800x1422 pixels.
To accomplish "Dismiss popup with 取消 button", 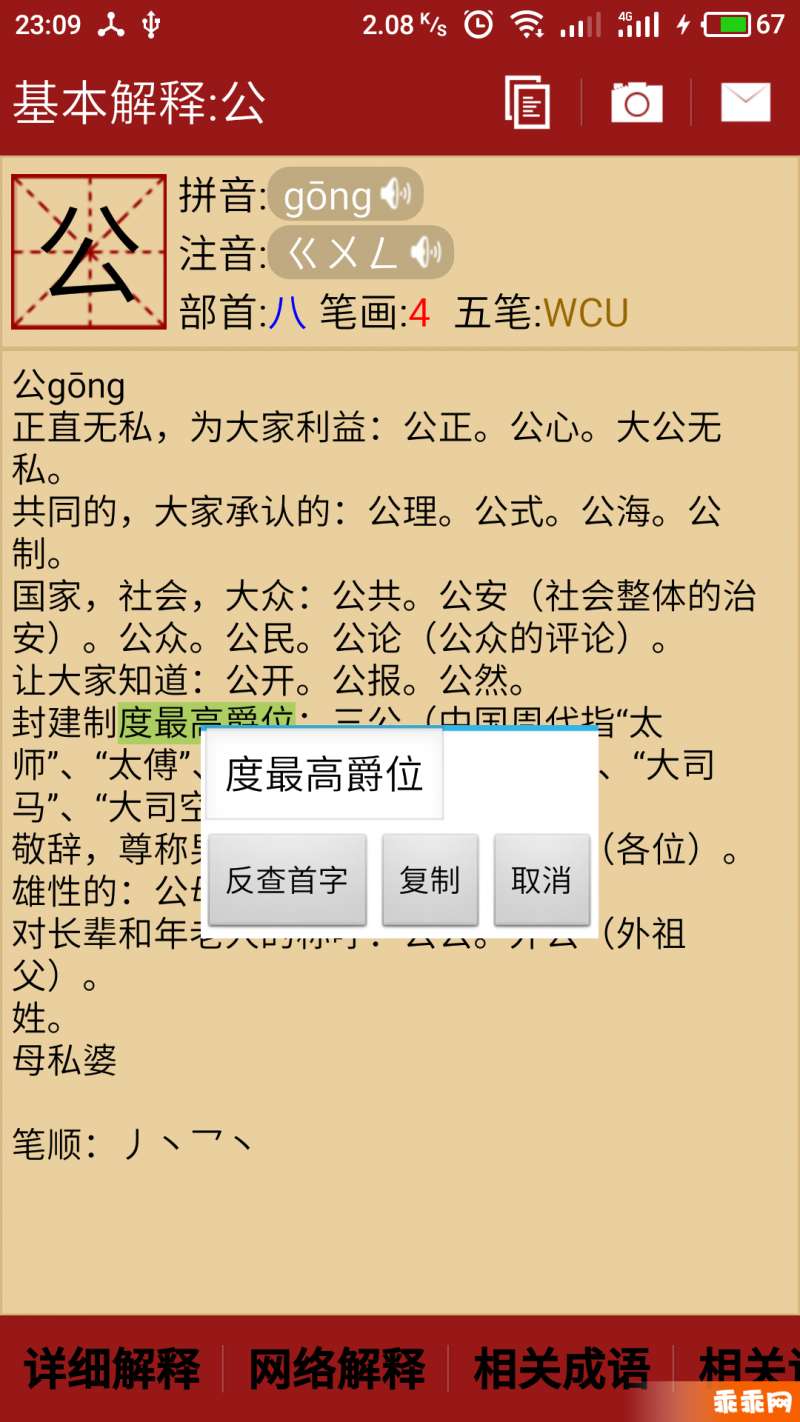I will (541, 880).
